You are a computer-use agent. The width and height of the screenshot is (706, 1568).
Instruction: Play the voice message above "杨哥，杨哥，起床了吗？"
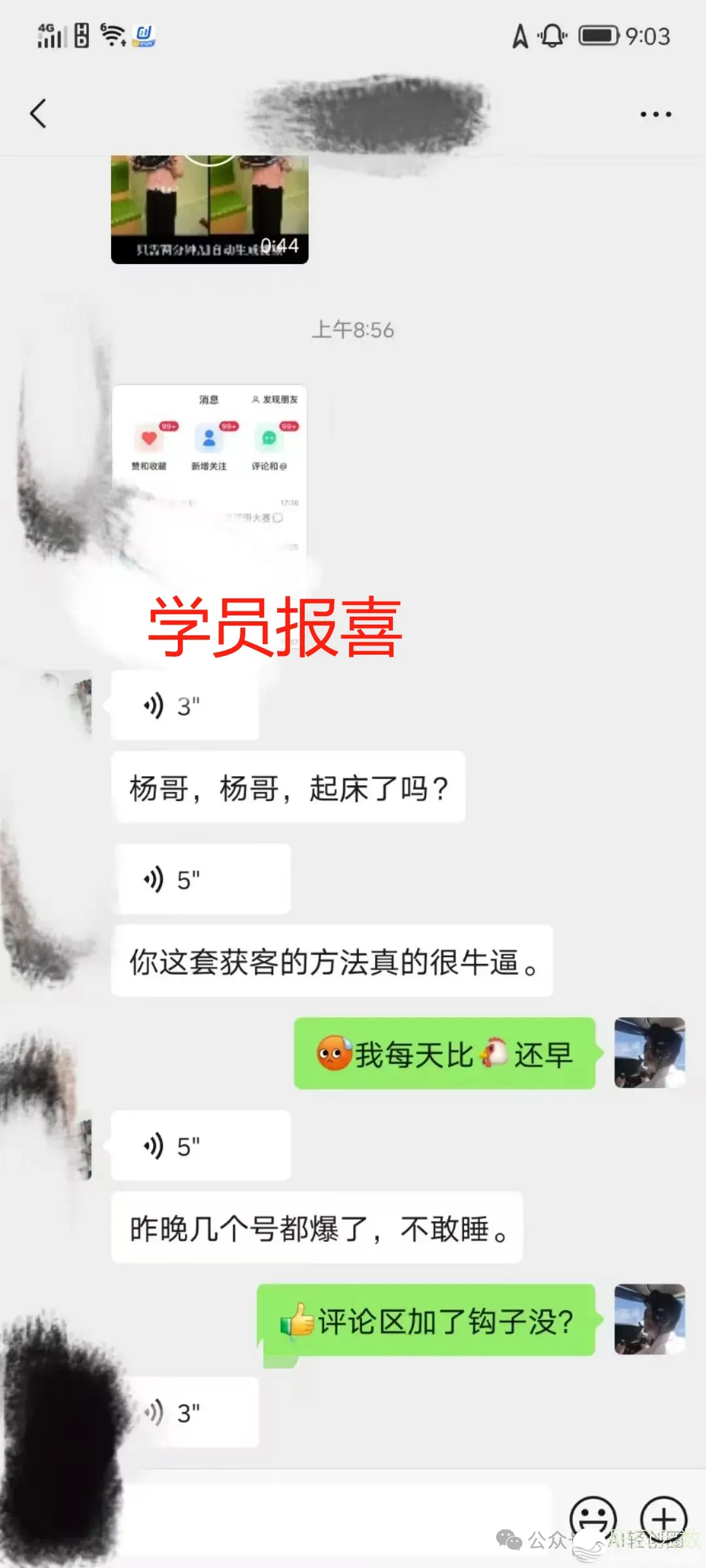[x=184, y=706]
